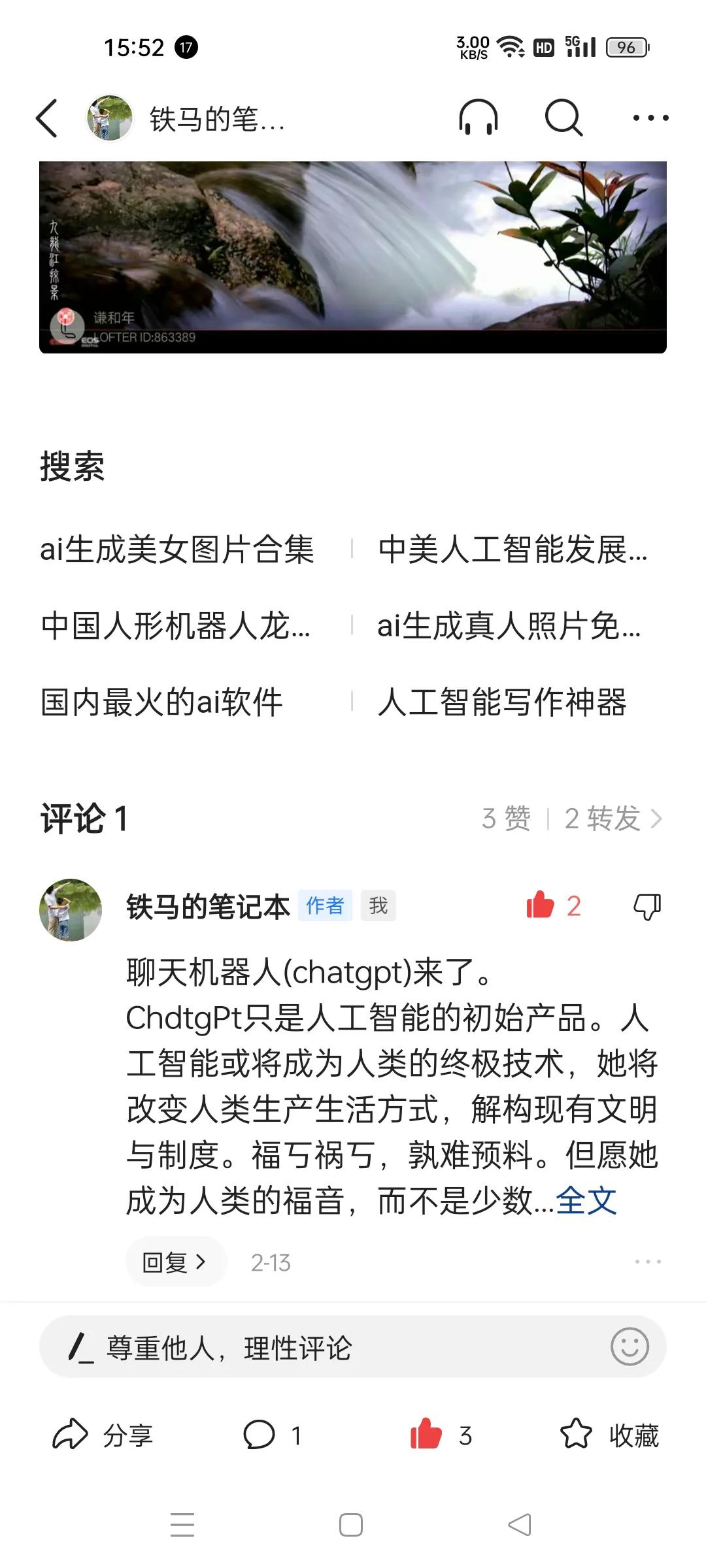Add the article to 收藏
This screenshot has height=1568, width=706.
610,1435
